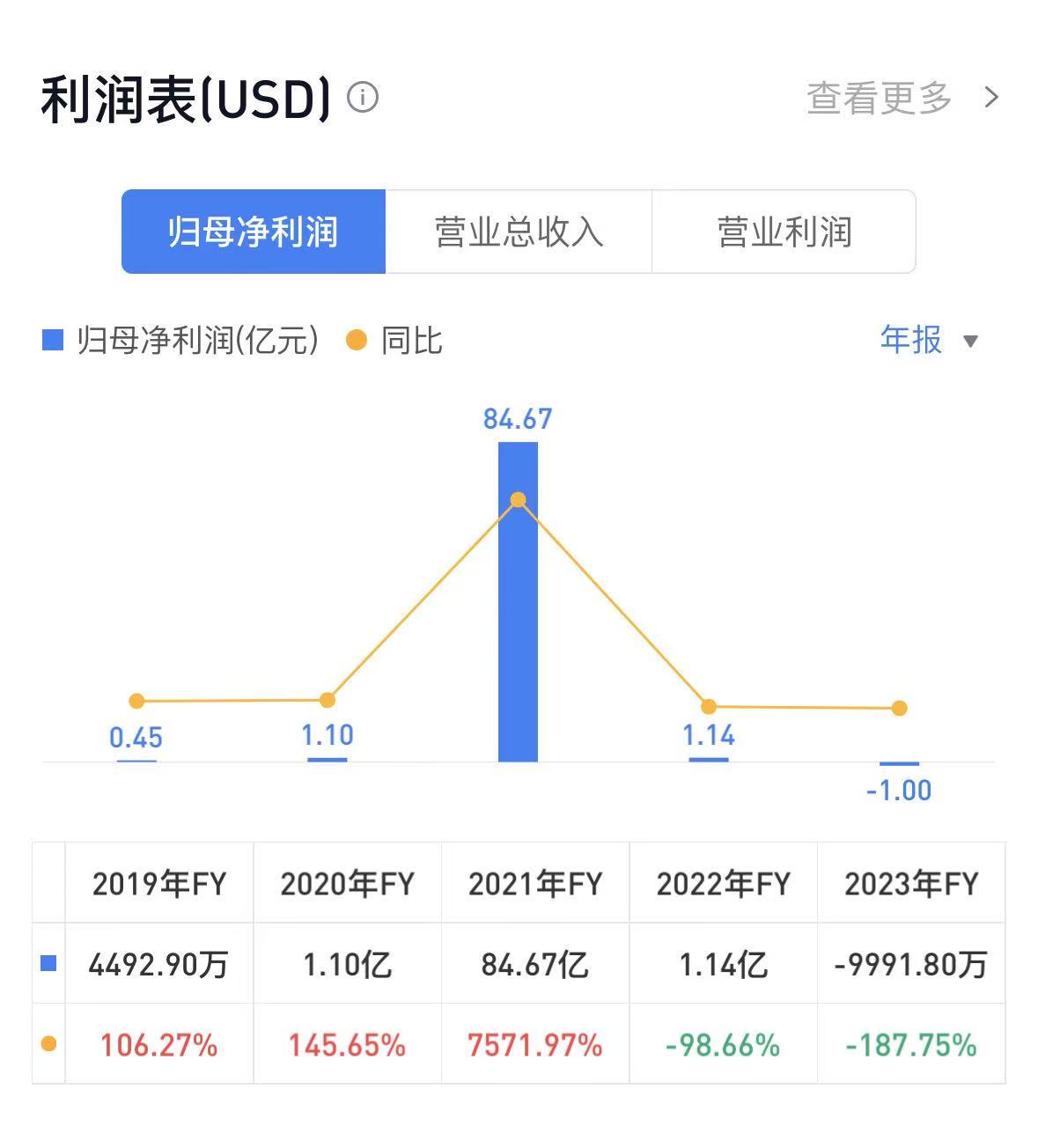Expand the 年报 period dropdown
1038x1148 pixels.
coord(929,340)
